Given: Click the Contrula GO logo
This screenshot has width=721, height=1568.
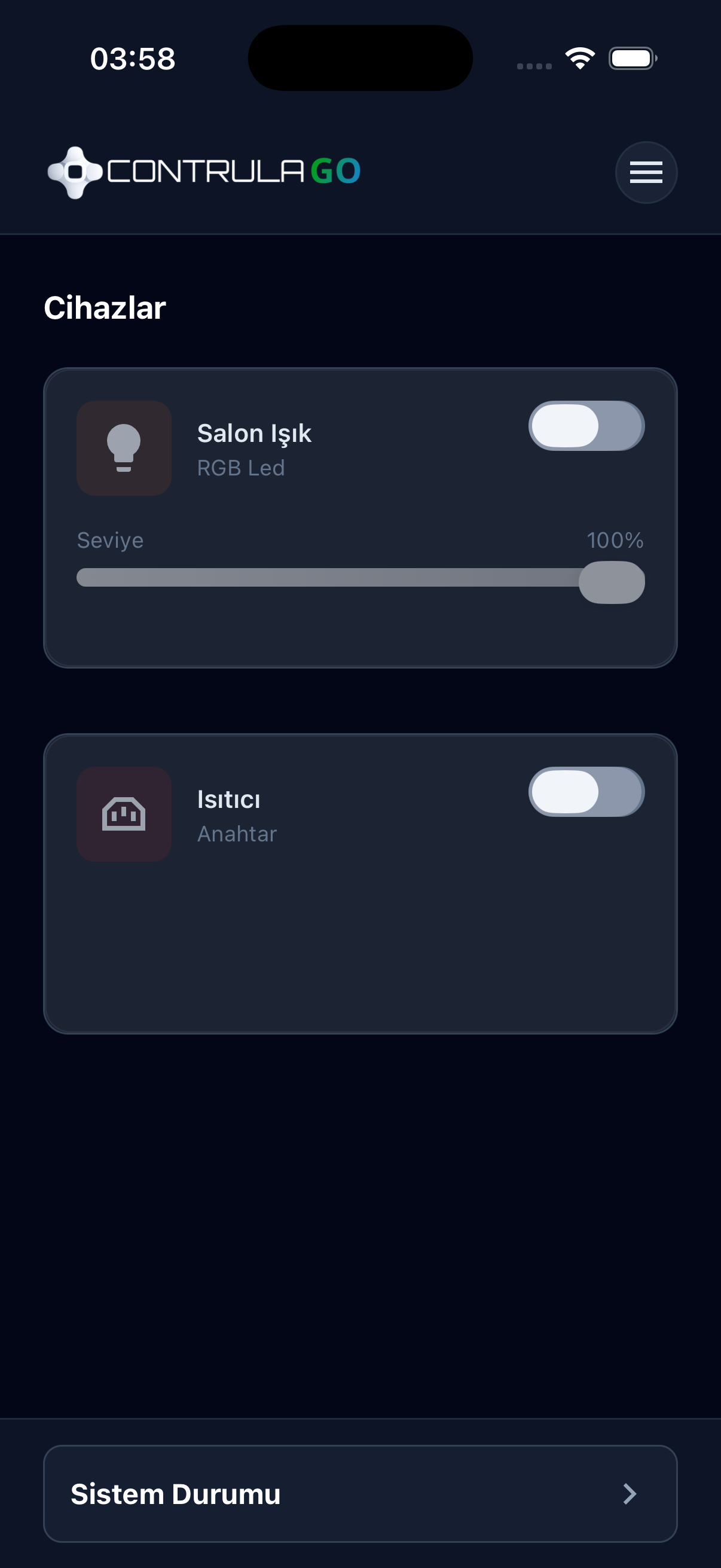Looking at the screenshot, I should 204,171.
